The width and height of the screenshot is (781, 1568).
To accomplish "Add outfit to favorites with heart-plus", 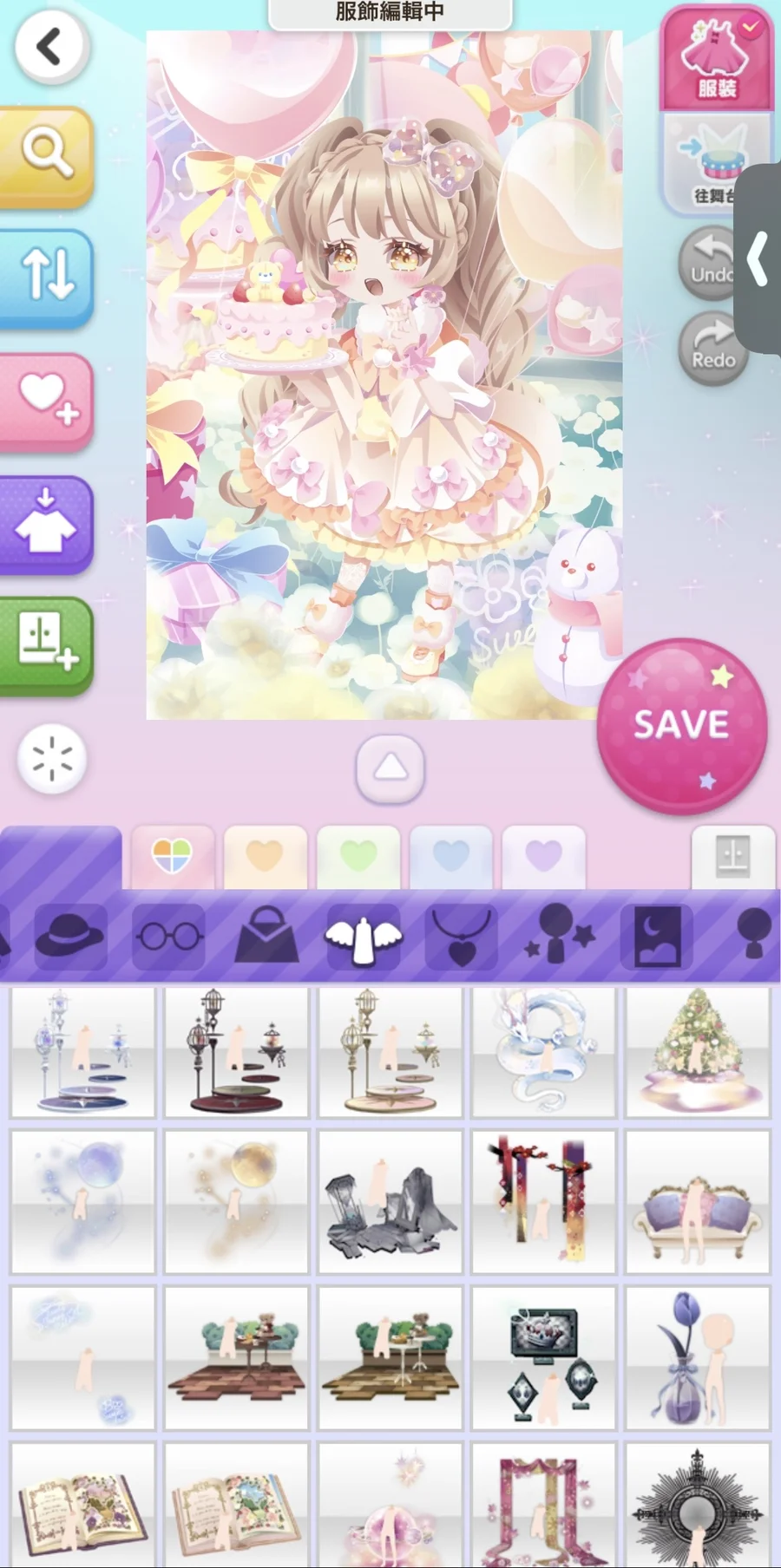I will point(47,399).
